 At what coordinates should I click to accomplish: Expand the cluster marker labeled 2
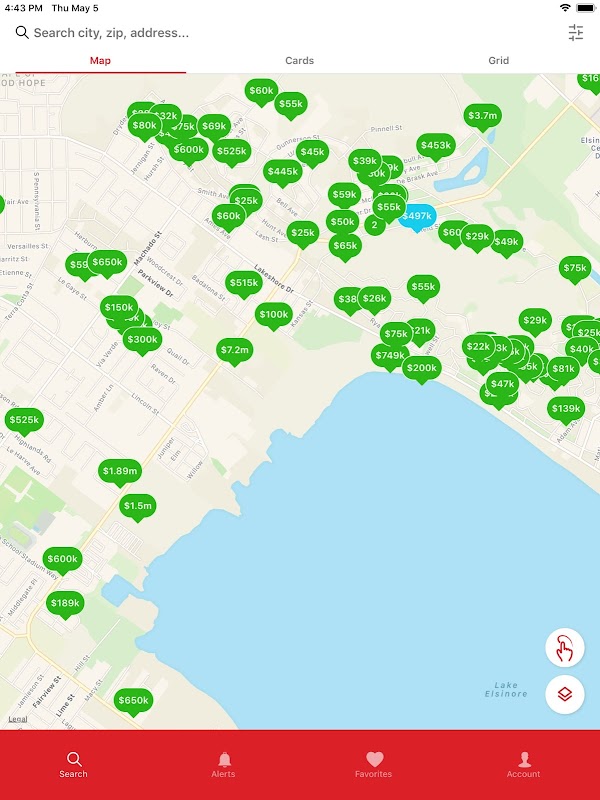point(374,225)
